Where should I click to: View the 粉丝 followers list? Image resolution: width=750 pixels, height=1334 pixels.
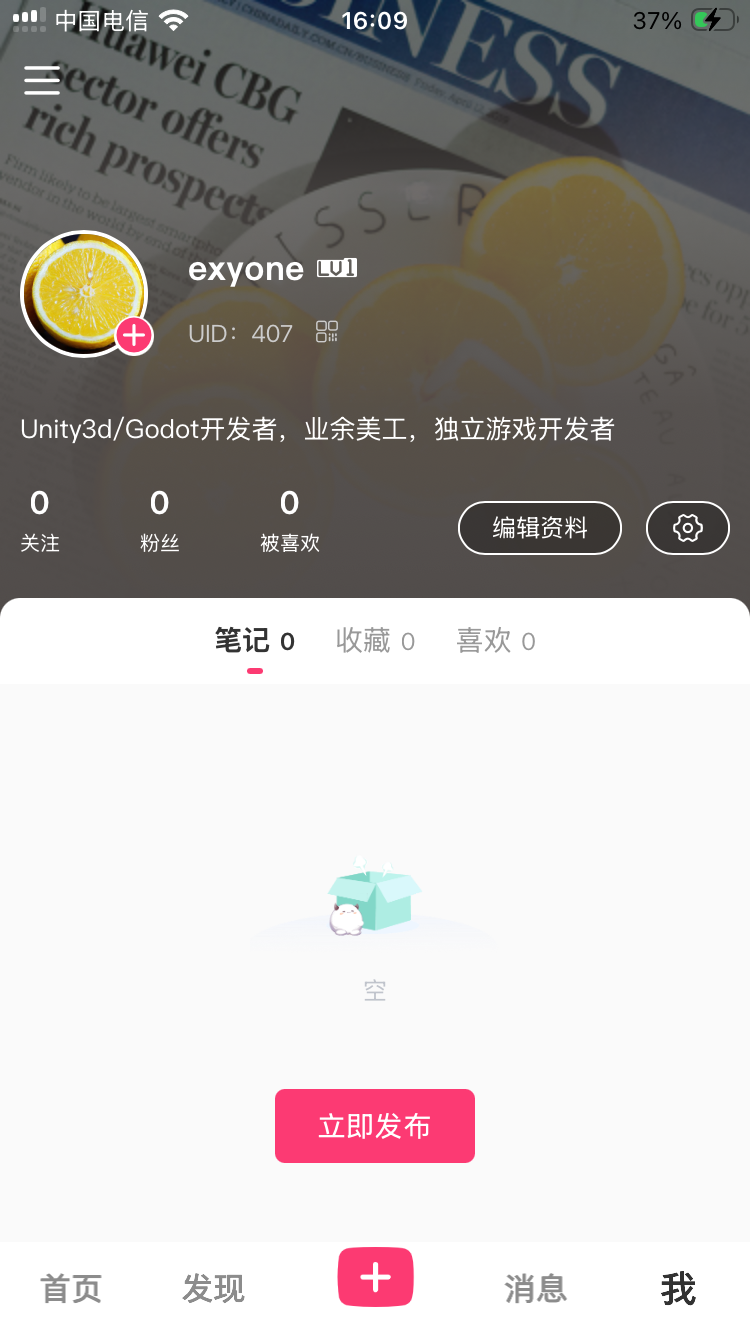160,522
